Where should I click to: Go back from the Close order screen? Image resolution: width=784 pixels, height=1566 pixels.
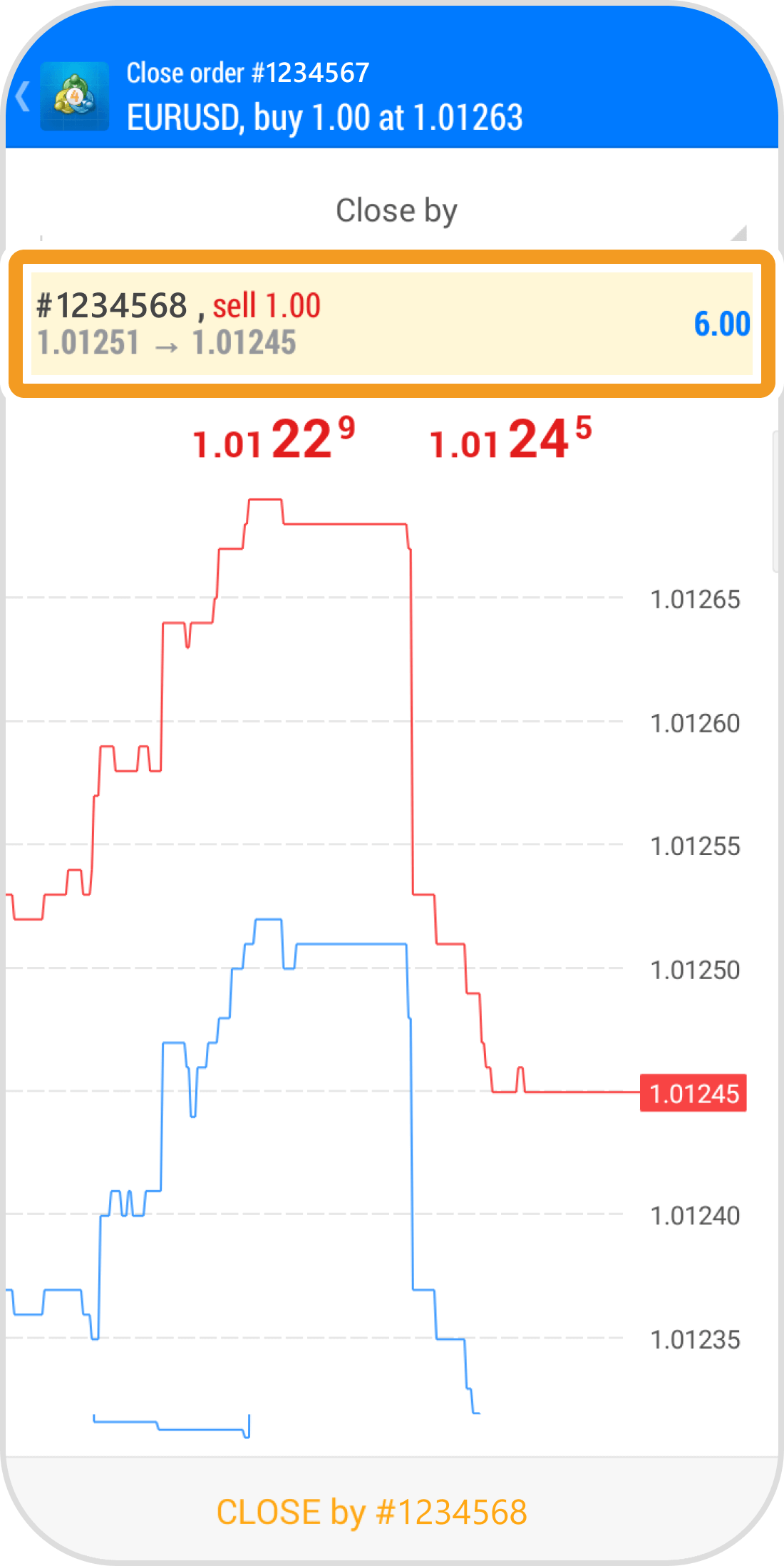click(x=24, y=97)
